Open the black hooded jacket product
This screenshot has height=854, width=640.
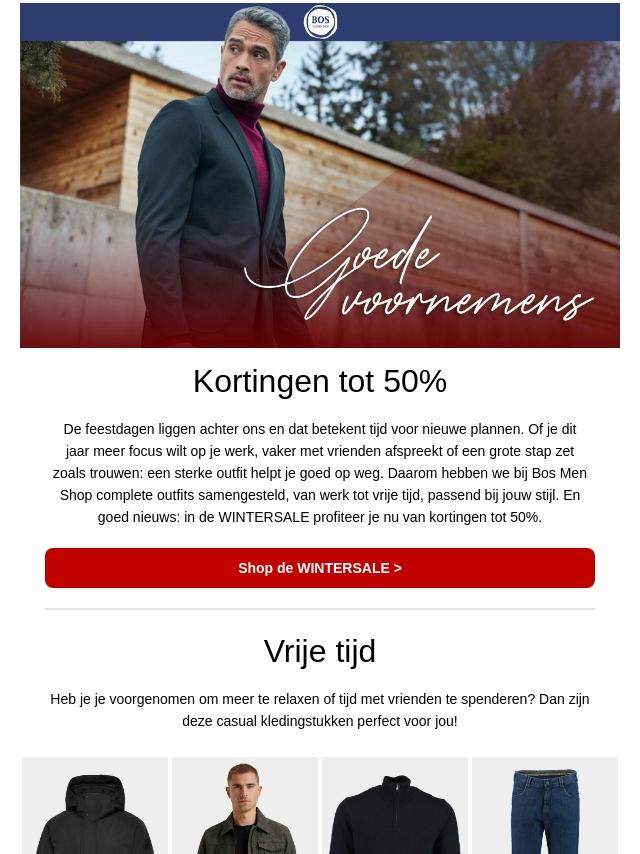click(x=95, y=806)
